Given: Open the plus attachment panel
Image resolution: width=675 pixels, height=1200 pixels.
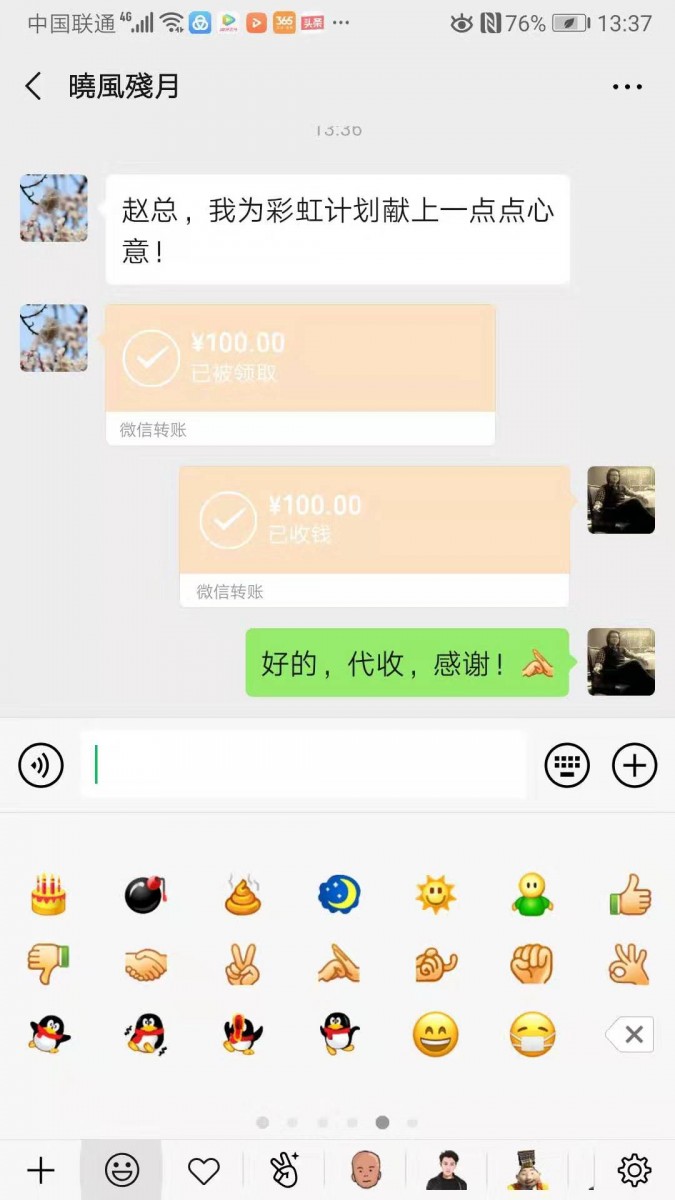Looking at the screenshot, I should click(634, 766).
